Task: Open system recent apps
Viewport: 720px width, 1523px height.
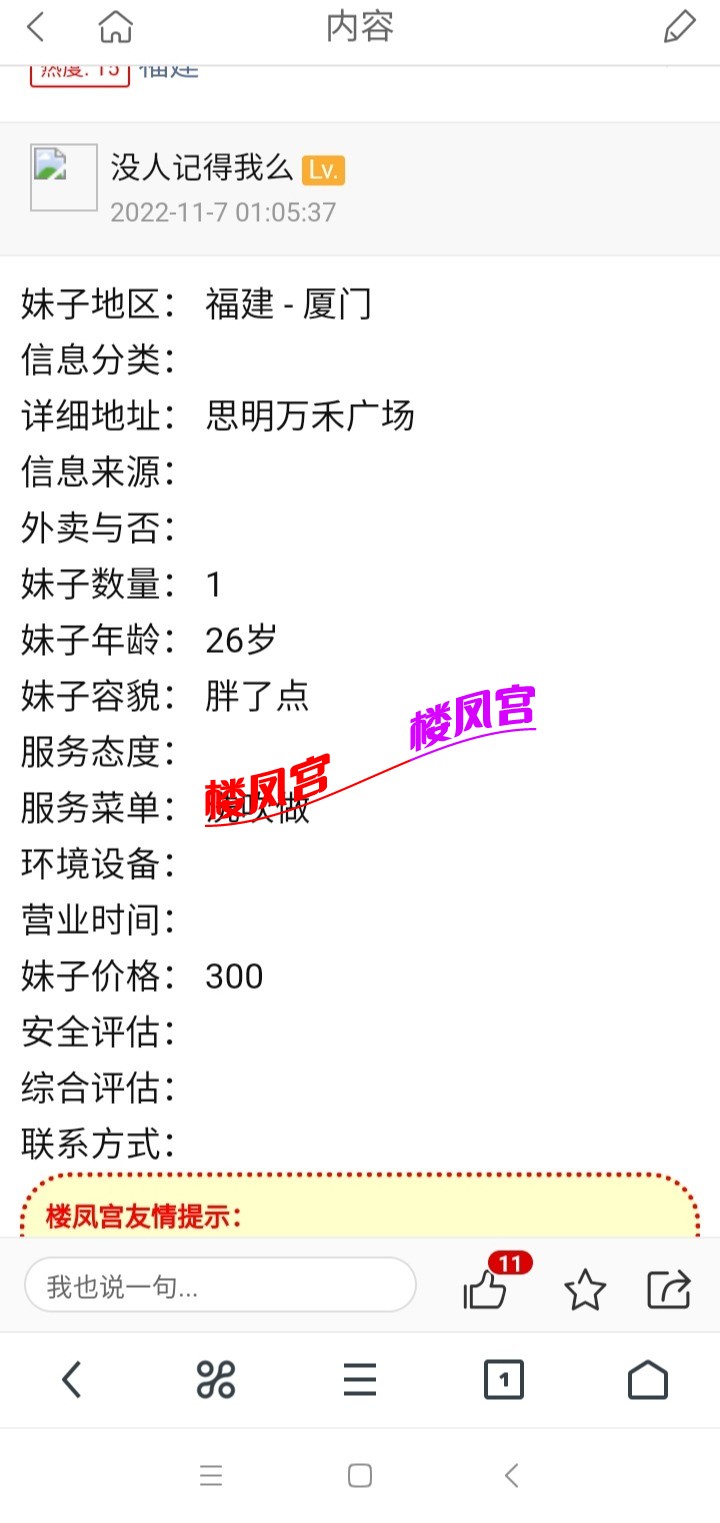Action: pos(211,1475)
